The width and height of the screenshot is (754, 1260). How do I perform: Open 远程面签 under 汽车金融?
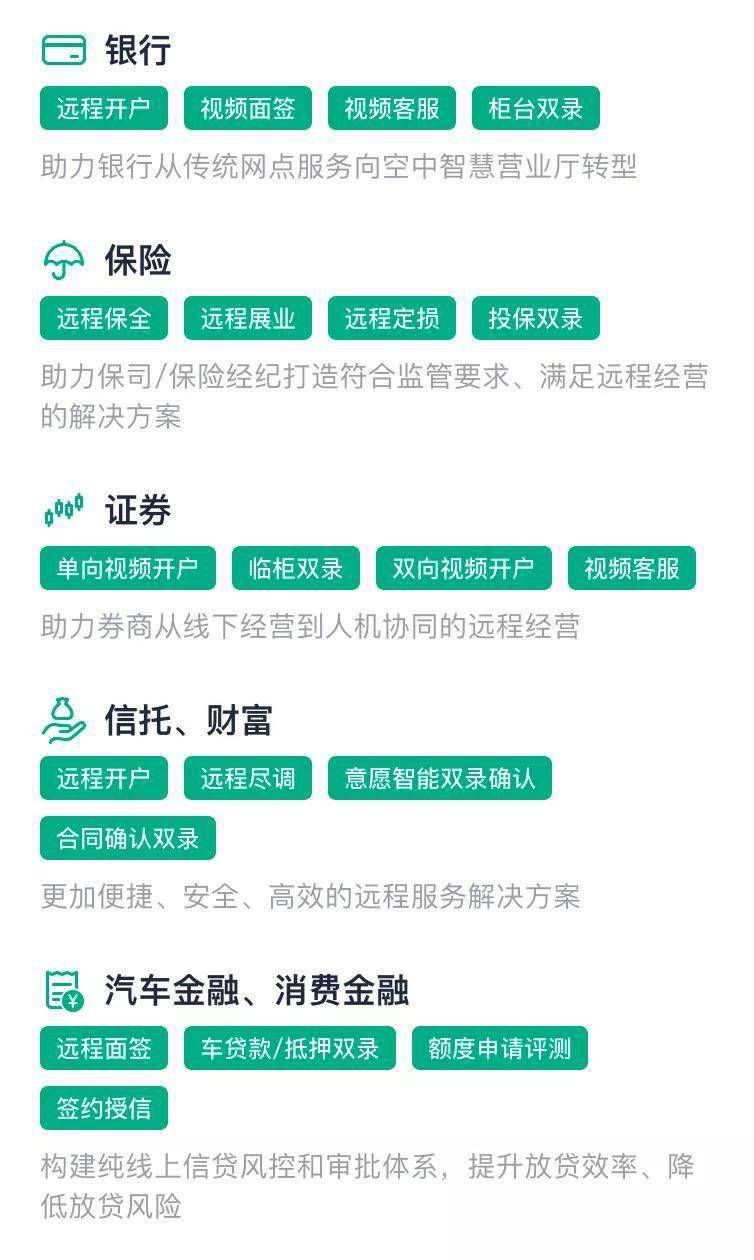(104, 1049)
